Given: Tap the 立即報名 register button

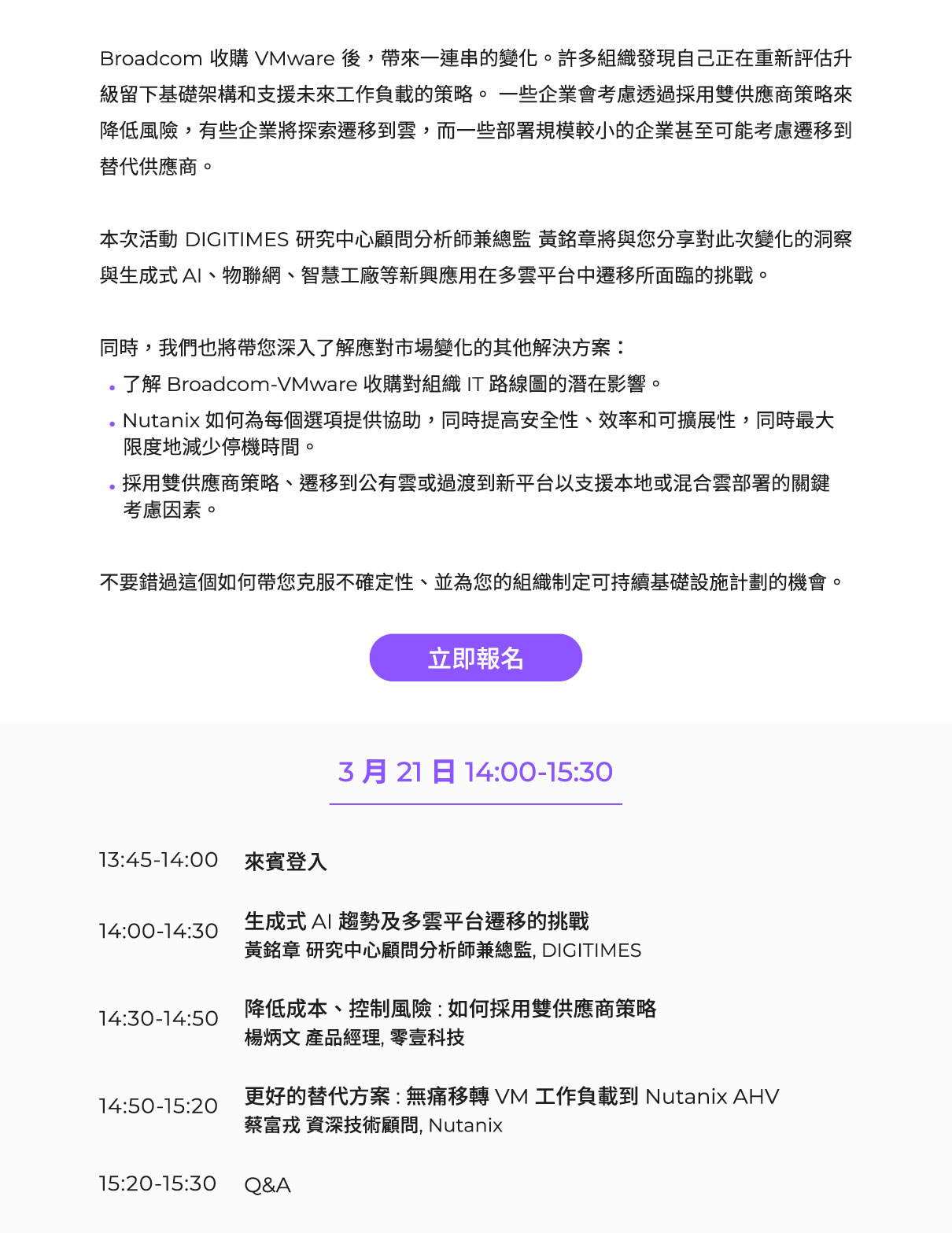Looking at the screenshot, I should click(475, 658).
